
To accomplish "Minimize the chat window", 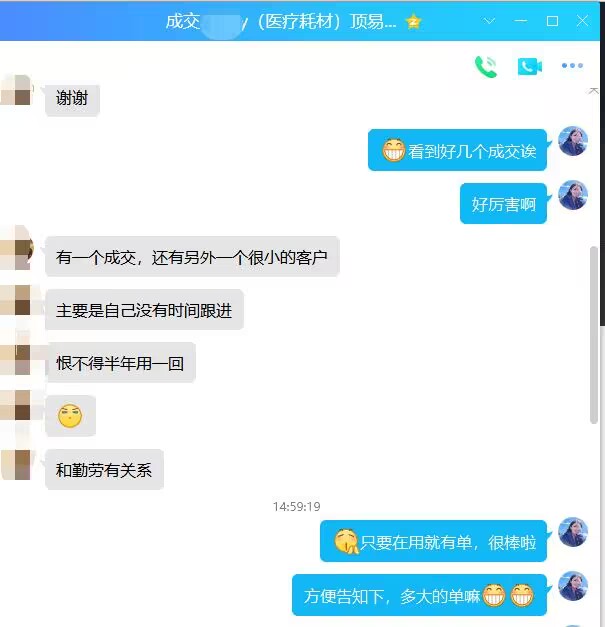I will pos(521,21).
